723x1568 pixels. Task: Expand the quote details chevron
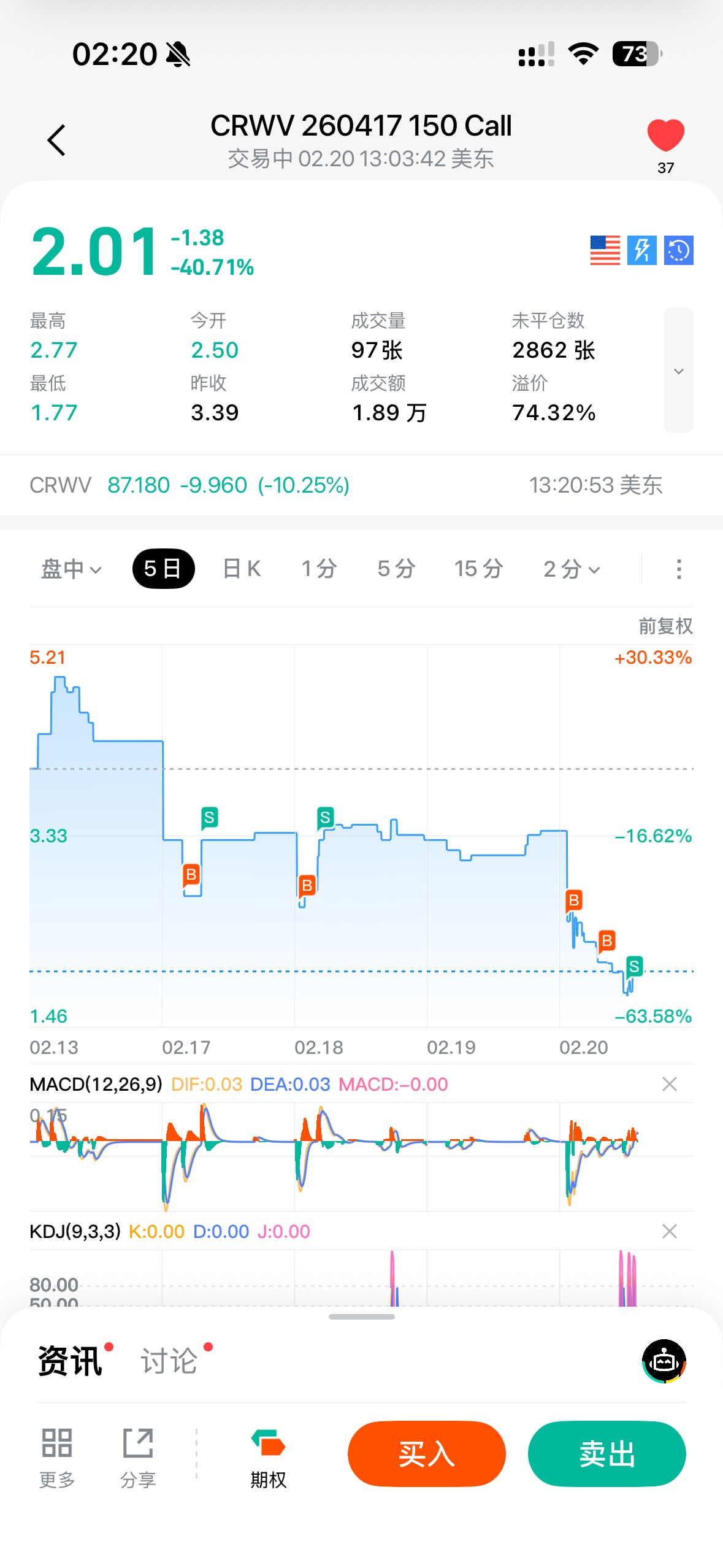678,371
